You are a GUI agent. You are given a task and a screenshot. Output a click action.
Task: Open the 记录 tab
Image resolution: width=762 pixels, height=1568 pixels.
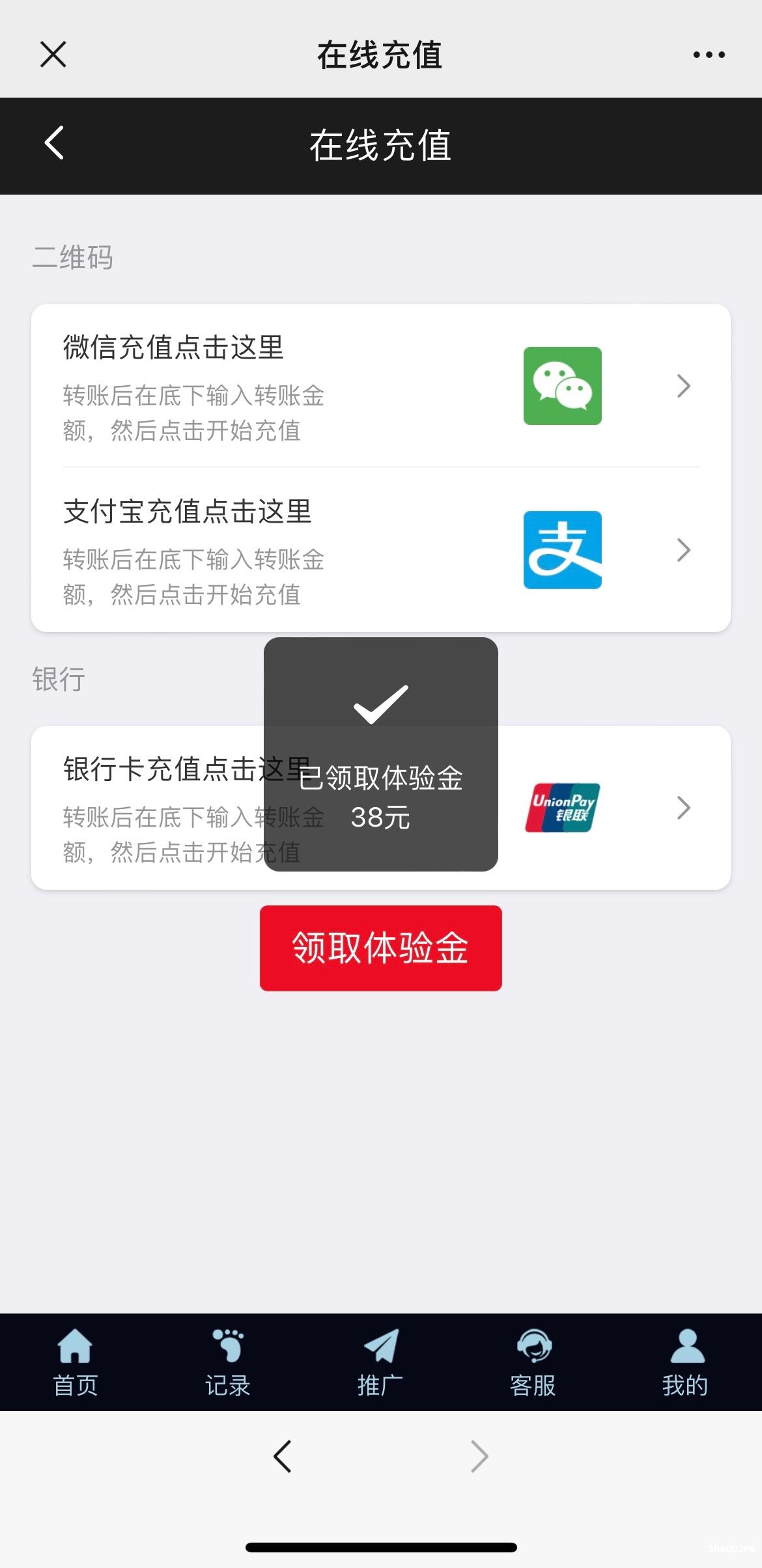pos(228,1362)
